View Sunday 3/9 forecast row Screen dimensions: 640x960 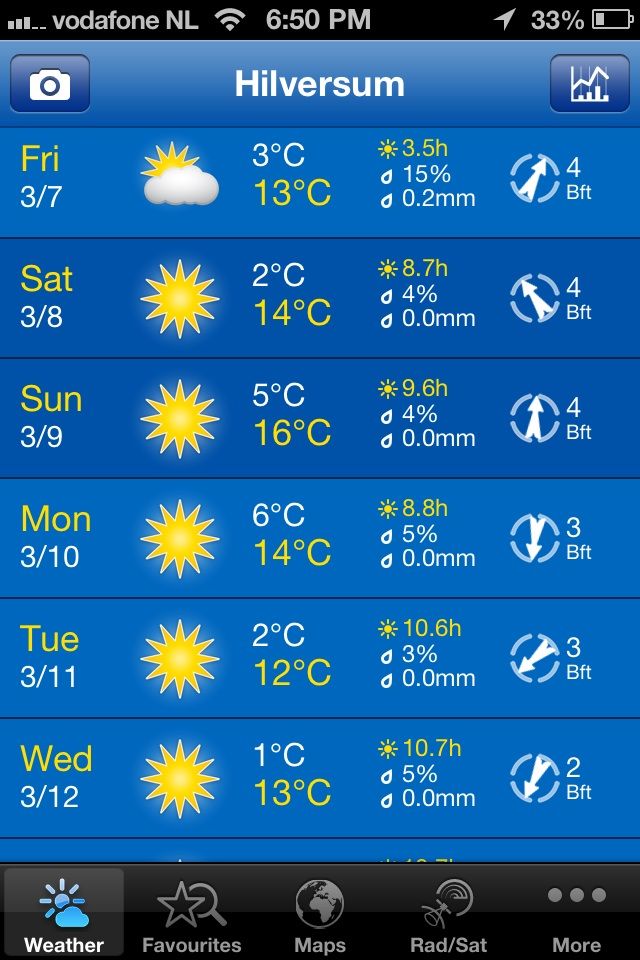tap(320, 418)
